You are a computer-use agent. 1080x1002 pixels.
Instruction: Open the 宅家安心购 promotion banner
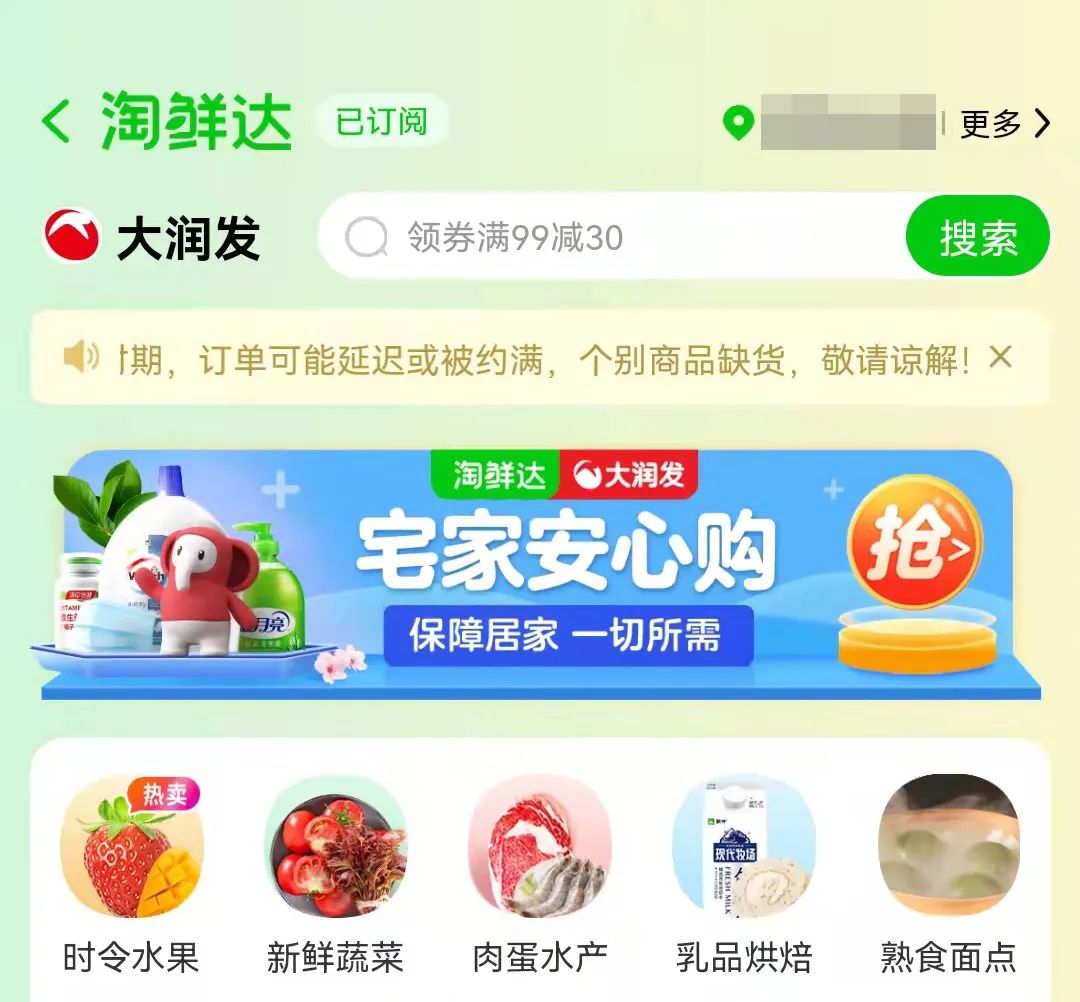540,575
